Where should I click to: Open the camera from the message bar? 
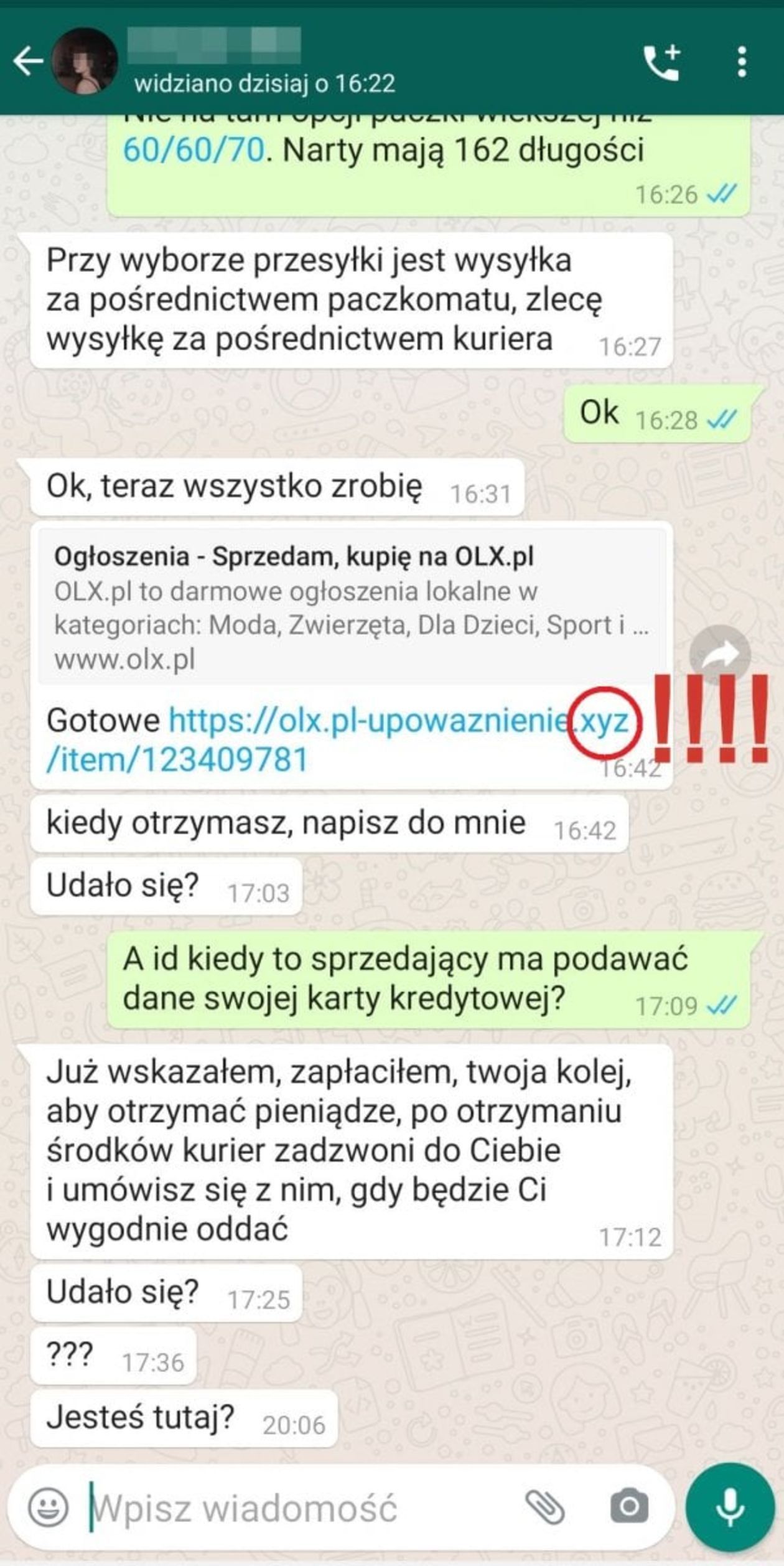(x=628, y=1507)
